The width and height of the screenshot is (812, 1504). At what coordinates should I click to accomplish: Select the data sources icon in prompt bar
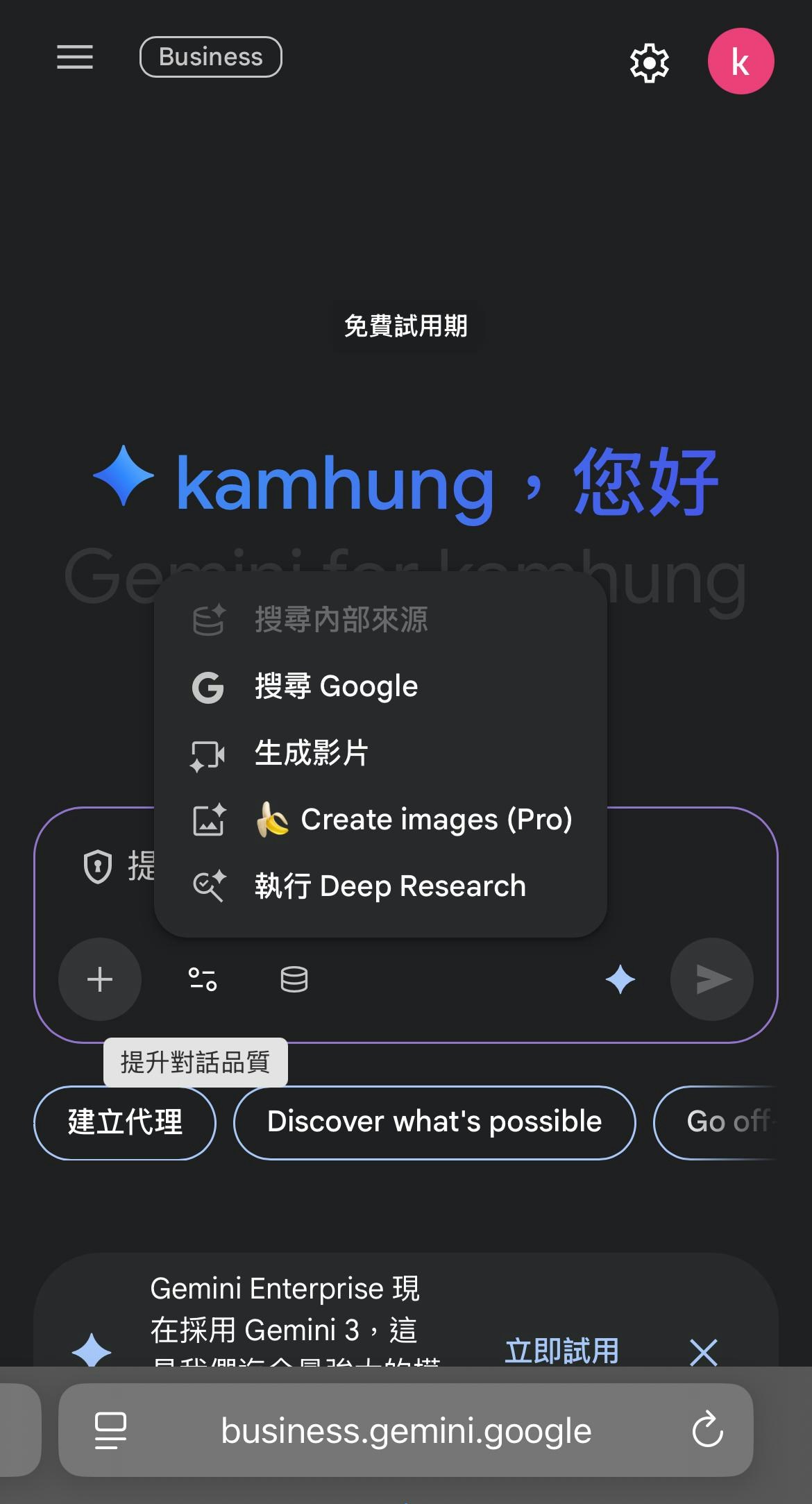coord(293,979)
